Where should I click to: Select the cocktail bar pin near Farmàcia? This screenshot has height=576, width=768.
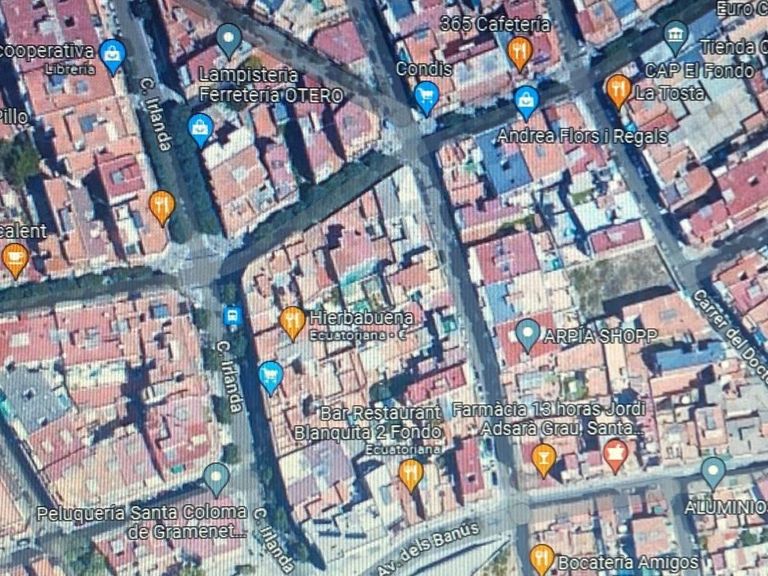click(x=543, y=459)
